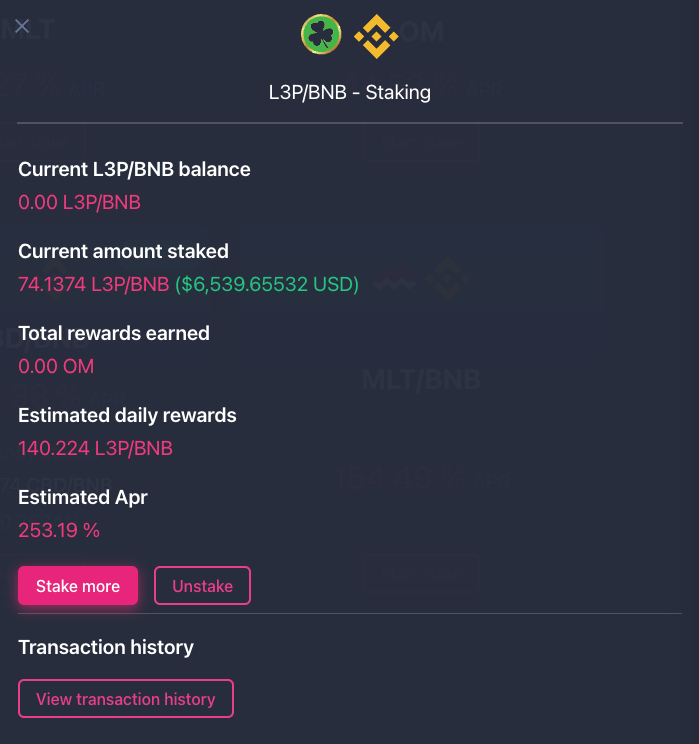Image resolution: width=699 pixels, height=744 pixels.
Task: Tap the Unstake button
Action: [x=202, y=586]
